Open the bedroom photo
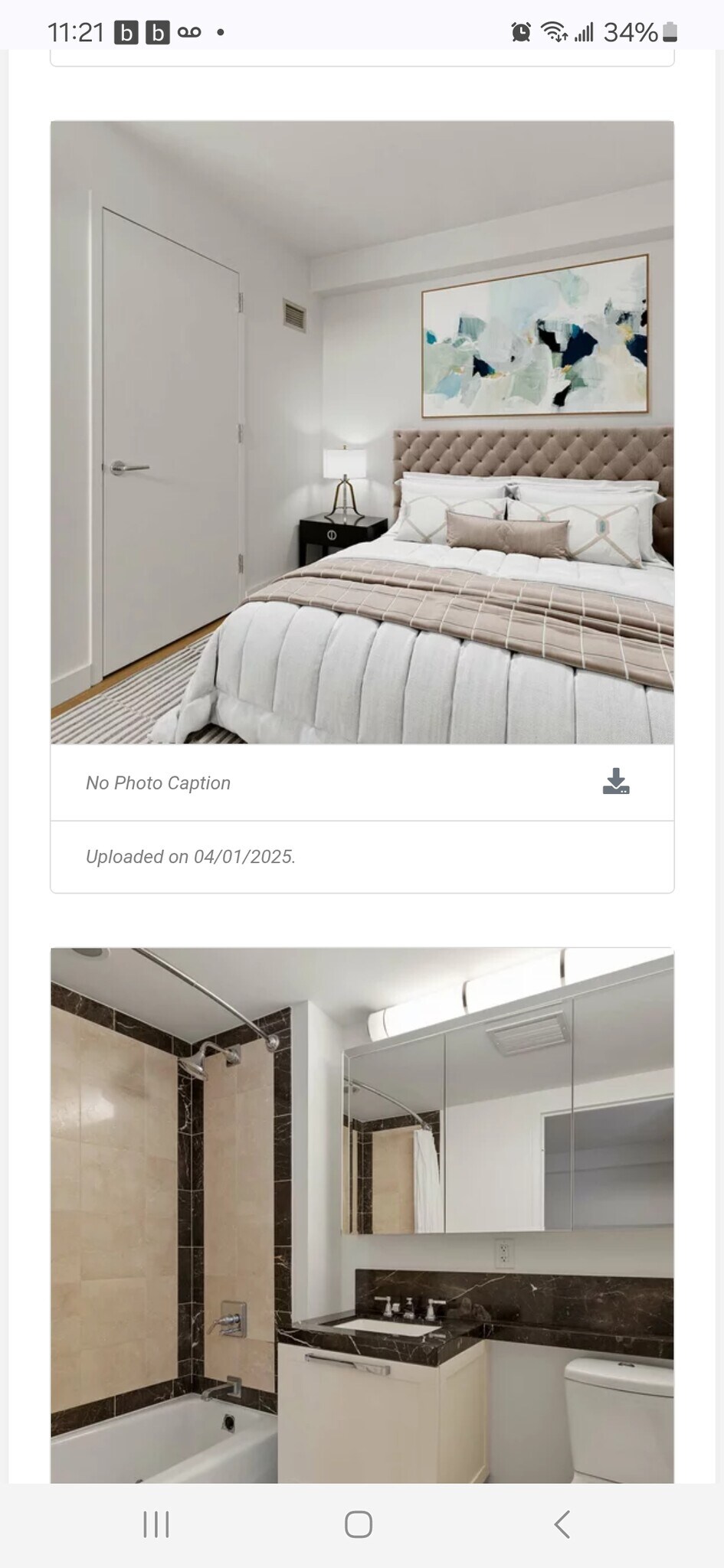Viewport: 724px width, 1568px height. click(x=362, y=432)
